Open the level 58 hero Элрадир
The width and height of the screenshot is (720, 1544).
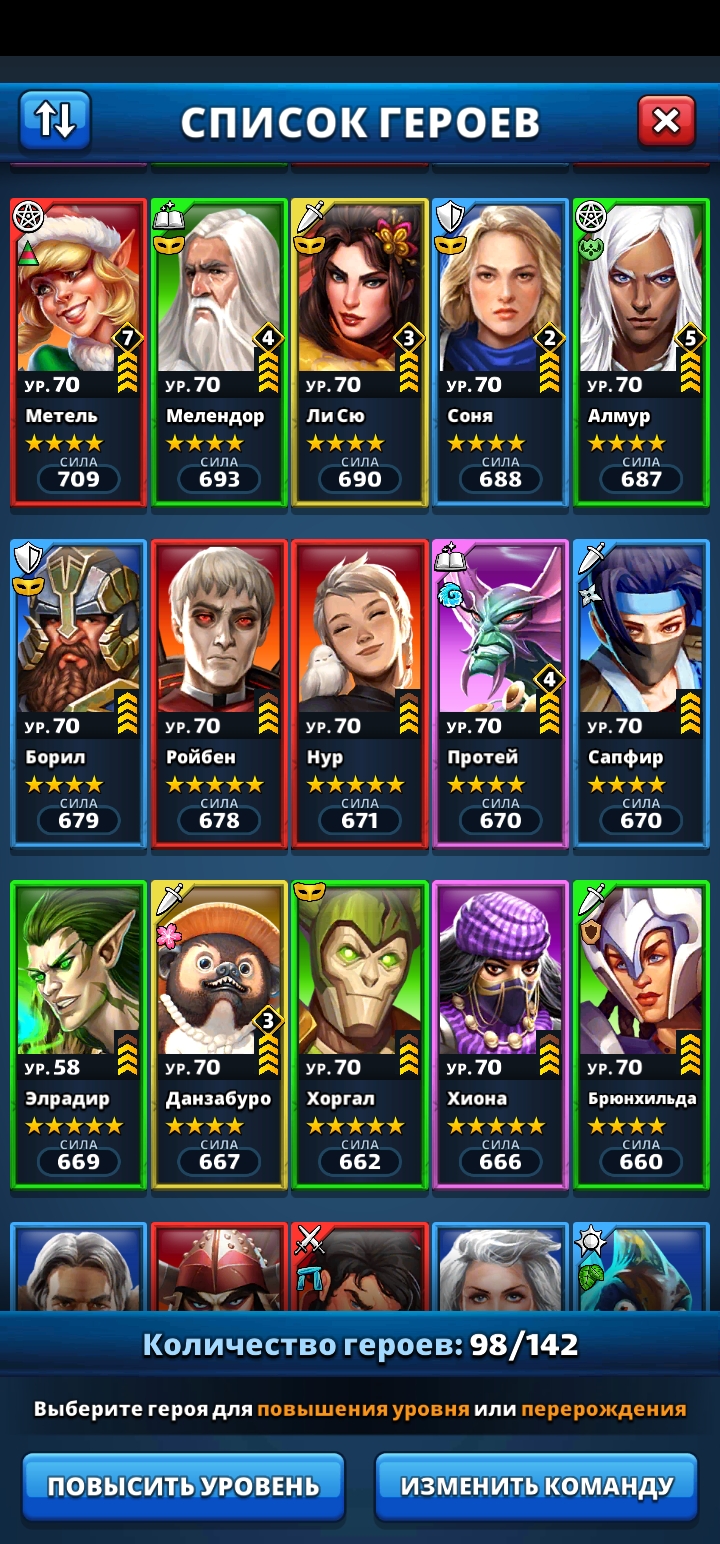coord(78,1034)
